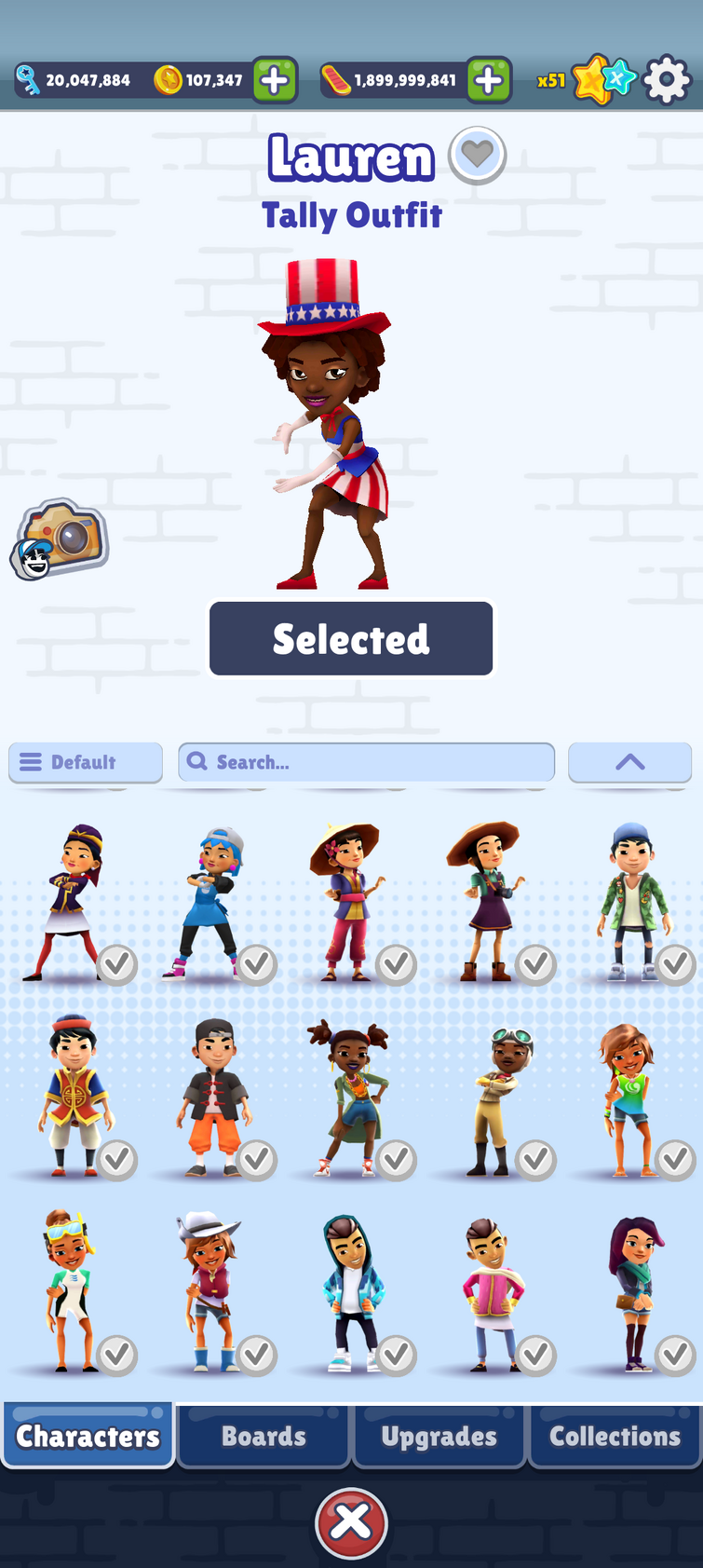The width and height of the screenshot is (703, 1568).
Task: Tap the Selected button
Action: point(351,638)
